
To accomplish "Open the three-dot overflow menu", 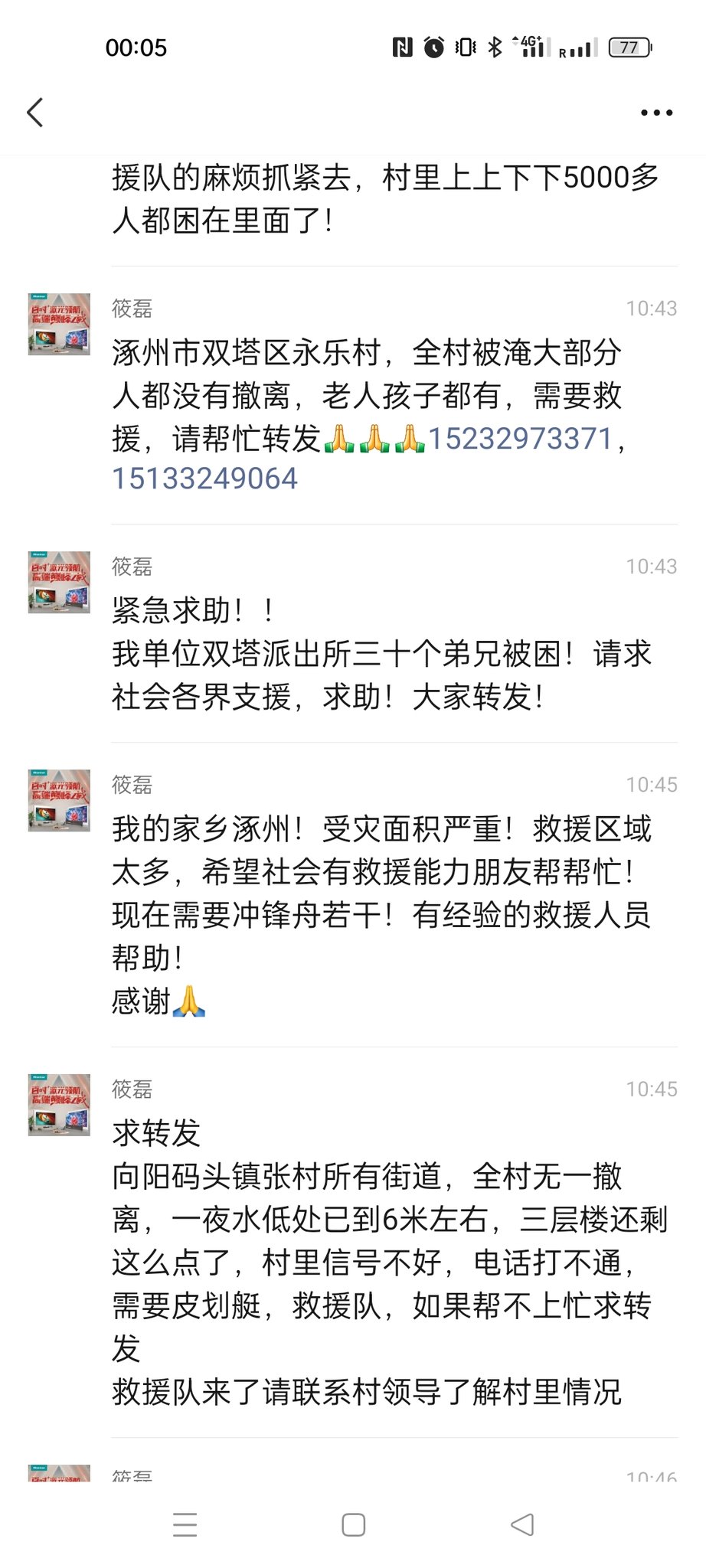I will [x=656, y=113].
